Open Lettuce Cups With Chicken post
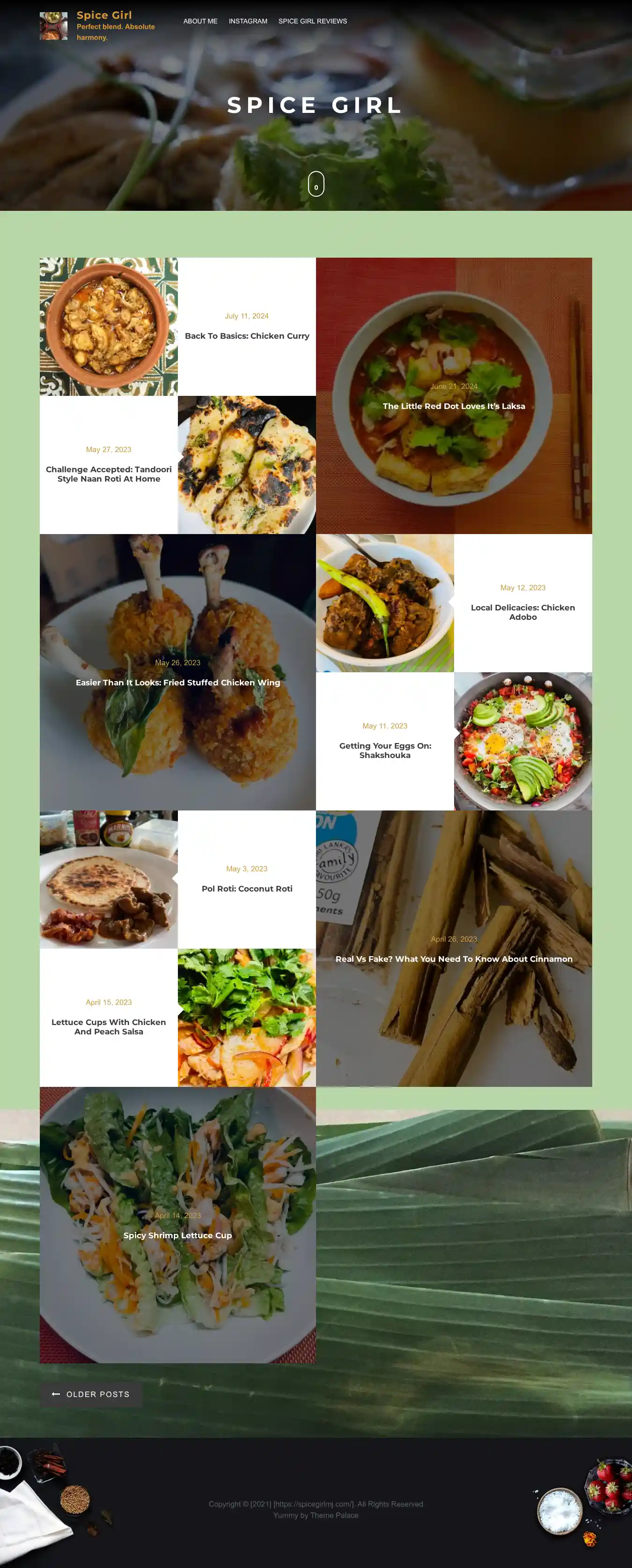The image size is (632, 1568). click(x=109, y=1027)
